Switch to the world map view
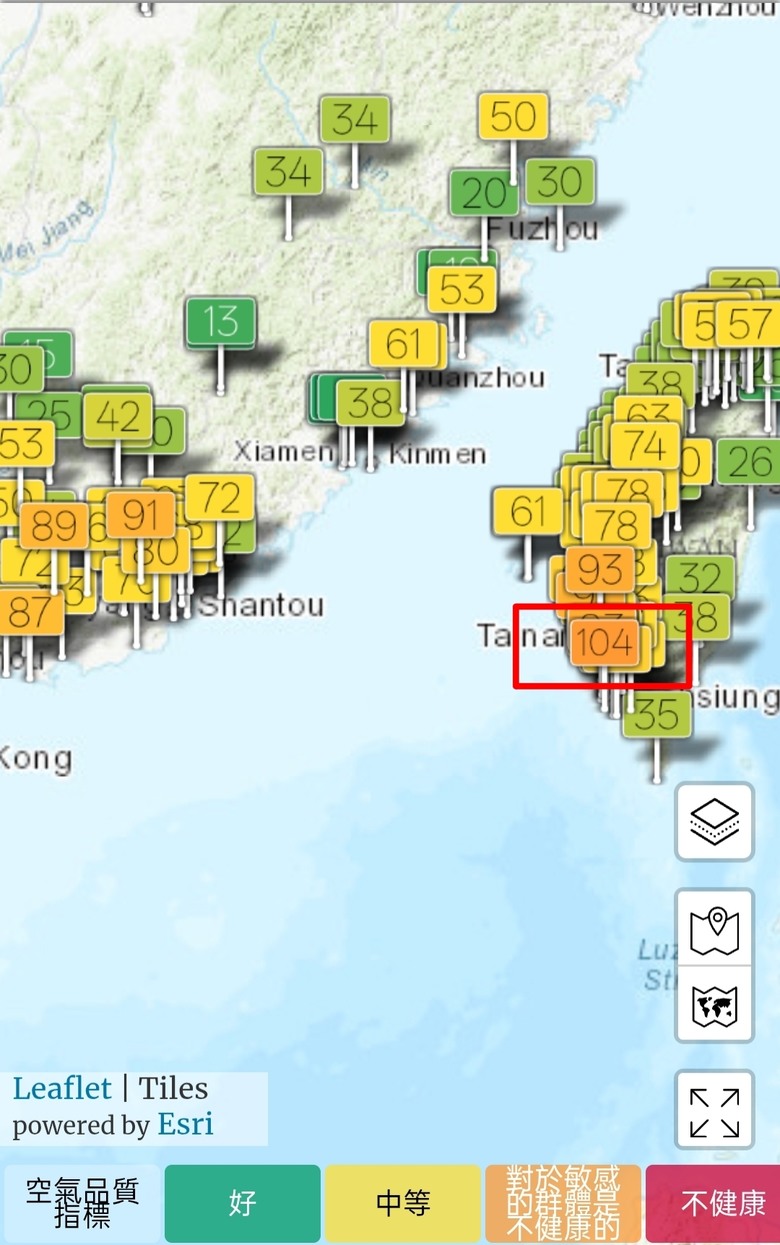780x1245 pixels. pos(714,1005)
